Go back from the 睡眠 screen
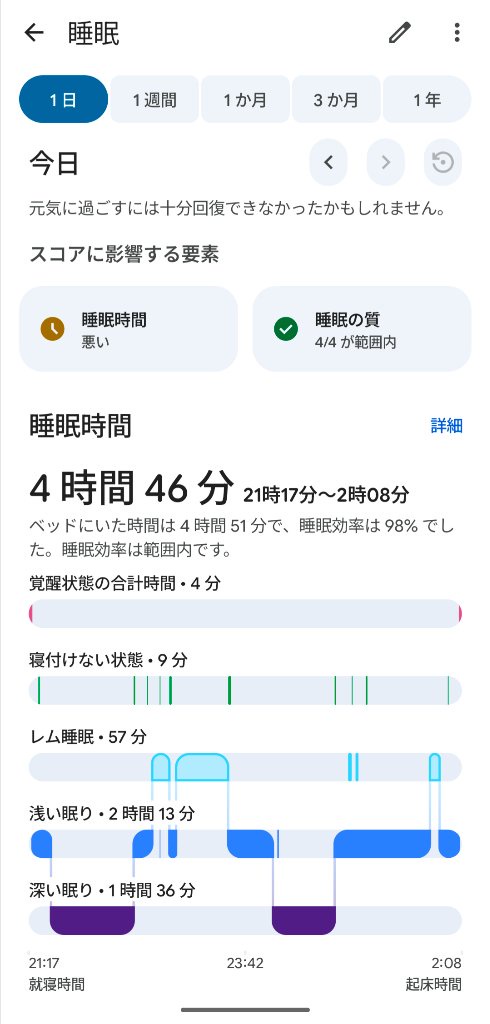490x1024 pixels. 33,33
